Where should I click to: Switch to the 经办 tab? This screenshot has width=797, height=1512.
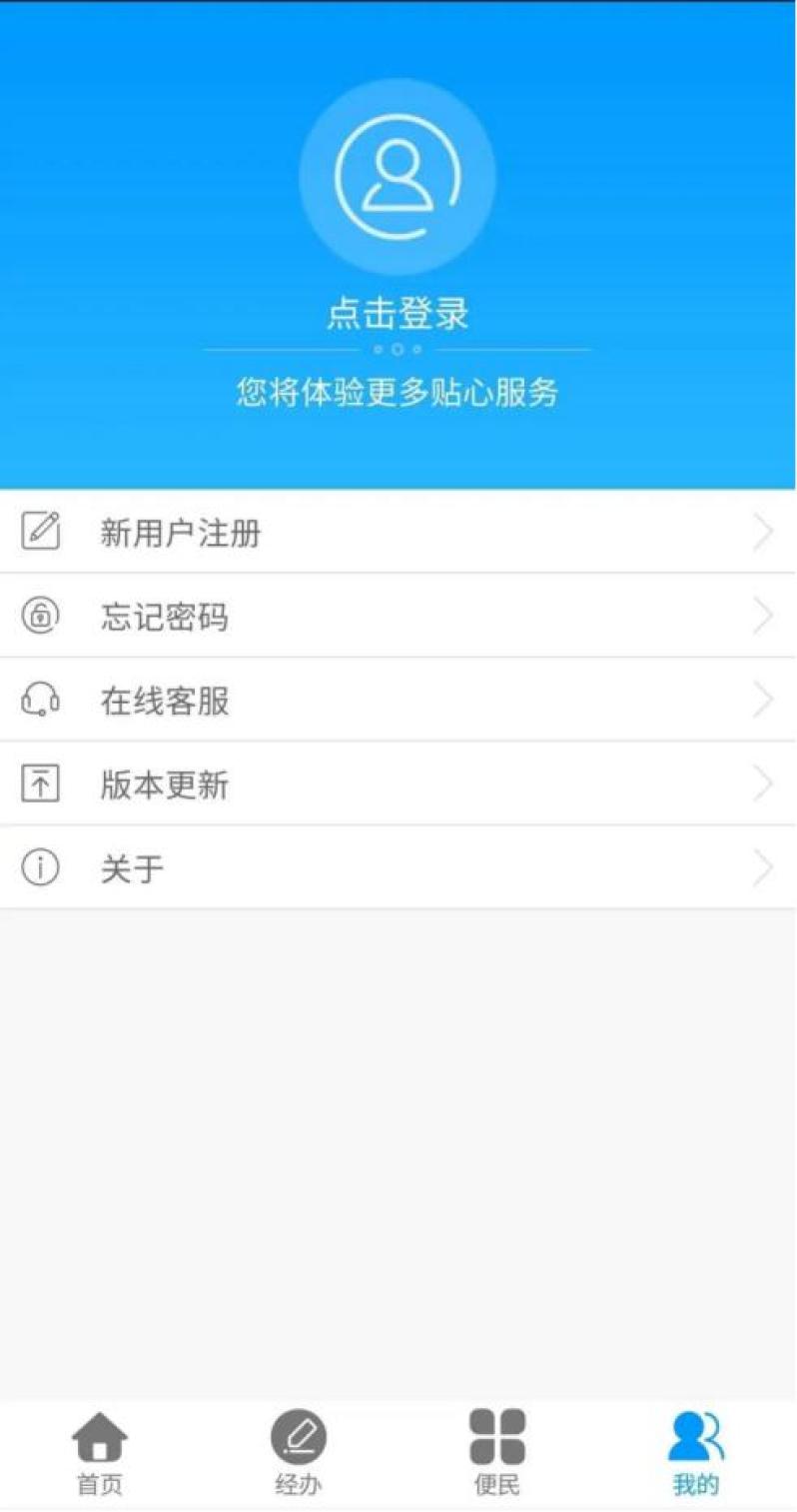point(299,1454)
